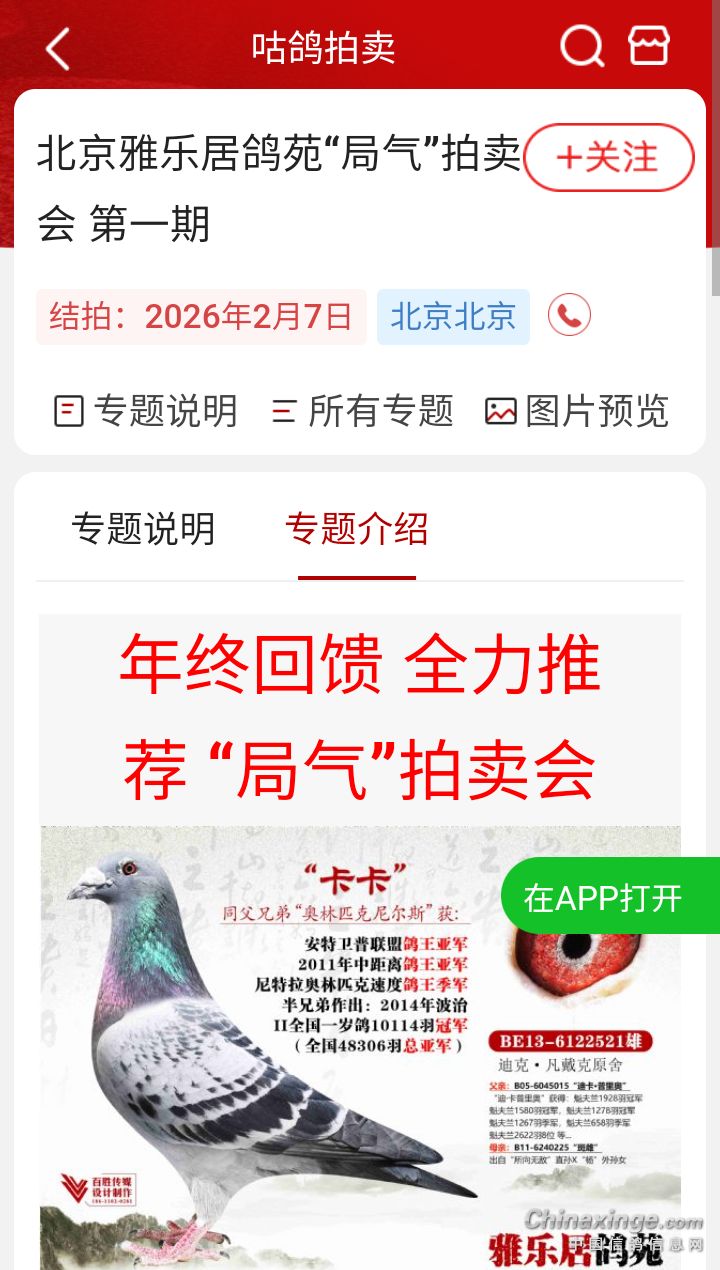The height and width of the screenshot is (1270, 720).
Task: View 所有专题 list
Action: tap(363, 411)
